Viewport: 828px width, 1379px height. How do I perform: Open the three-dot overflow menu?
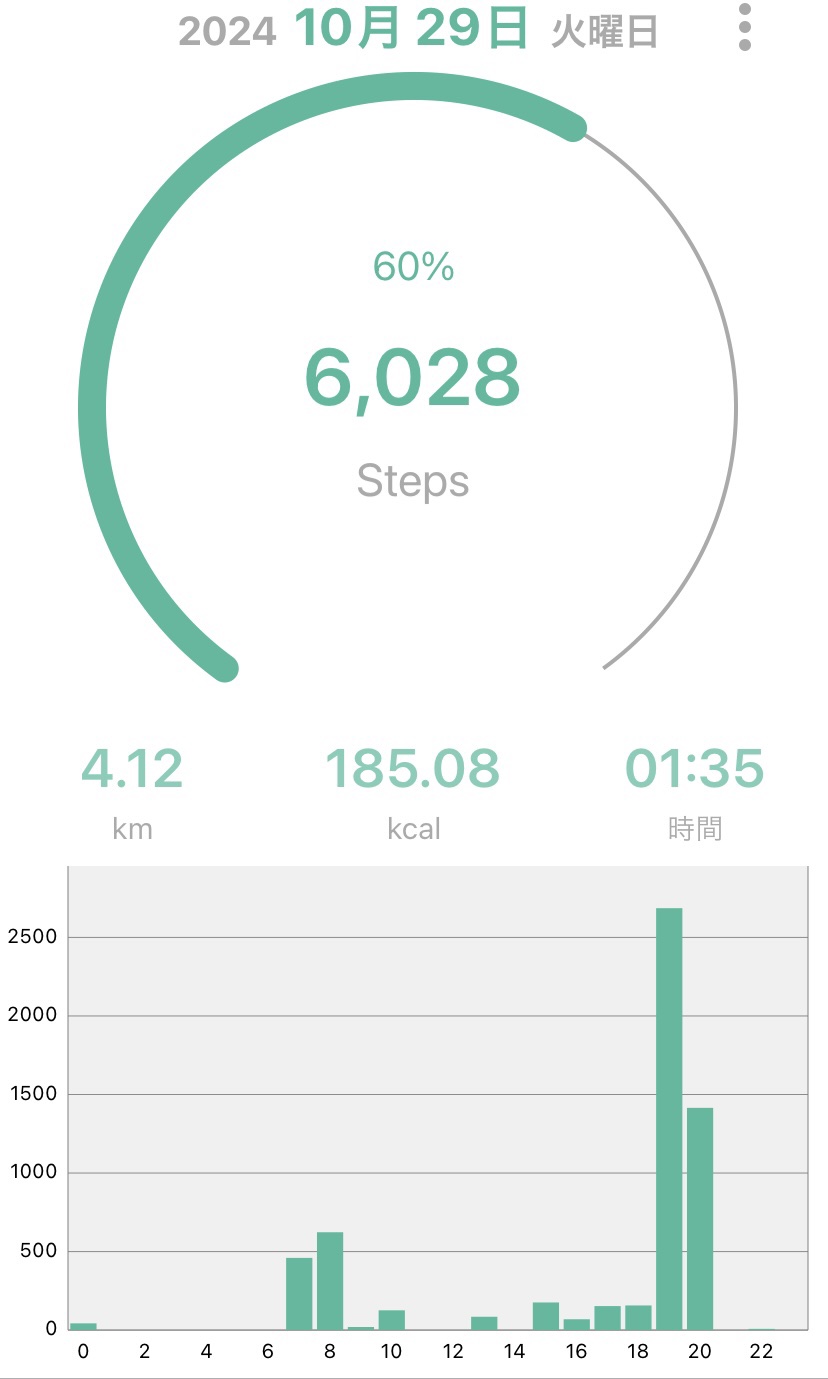pos(744,28)
